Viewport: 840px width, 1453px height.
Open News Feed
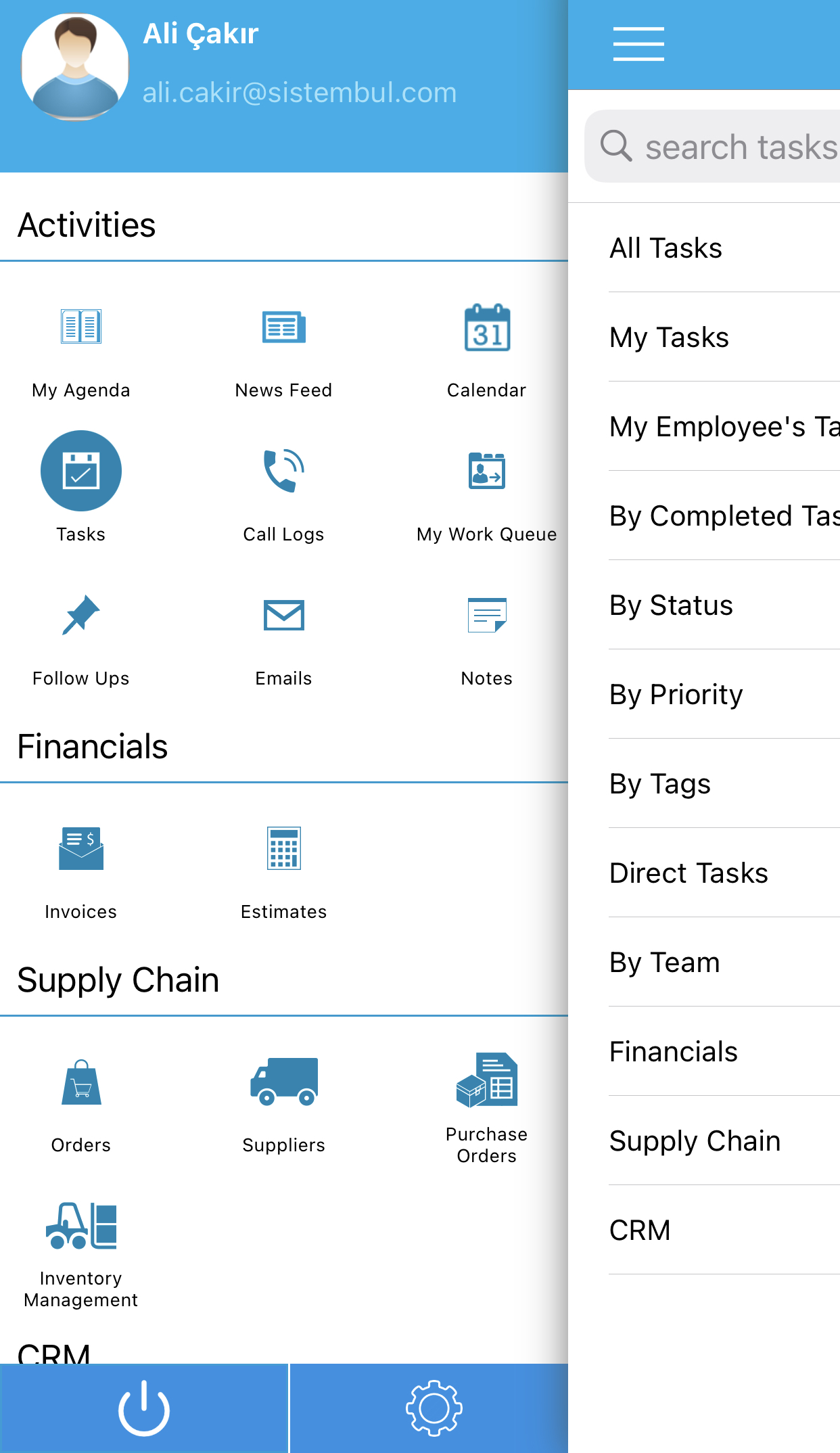[x=284, y=351]
